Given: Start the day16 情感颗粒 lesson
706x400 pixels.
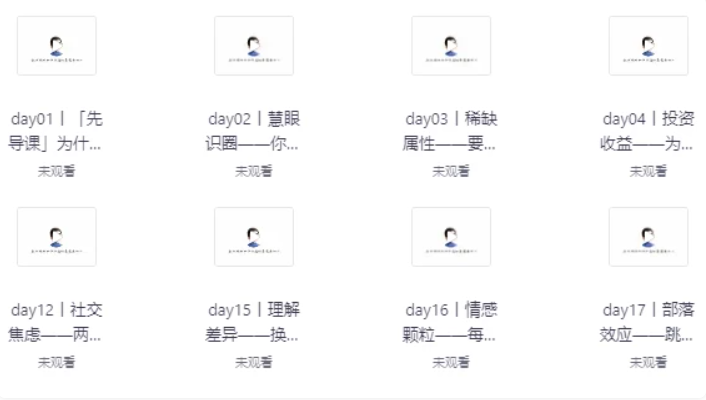Looking at the screenshot, I should [x=451, y=237].
